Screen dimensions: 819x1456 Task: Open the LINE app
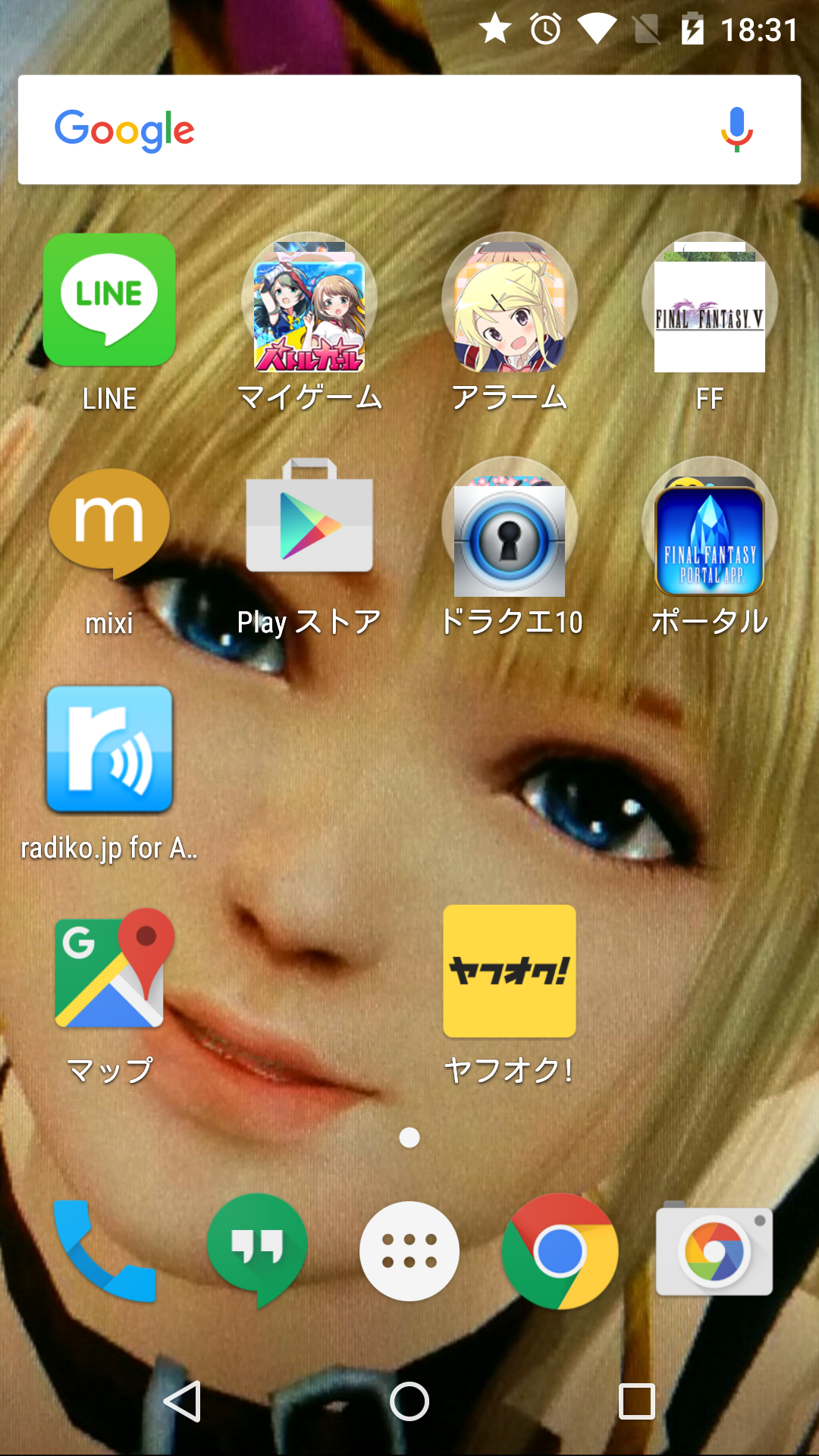click(x=109, y=300)
